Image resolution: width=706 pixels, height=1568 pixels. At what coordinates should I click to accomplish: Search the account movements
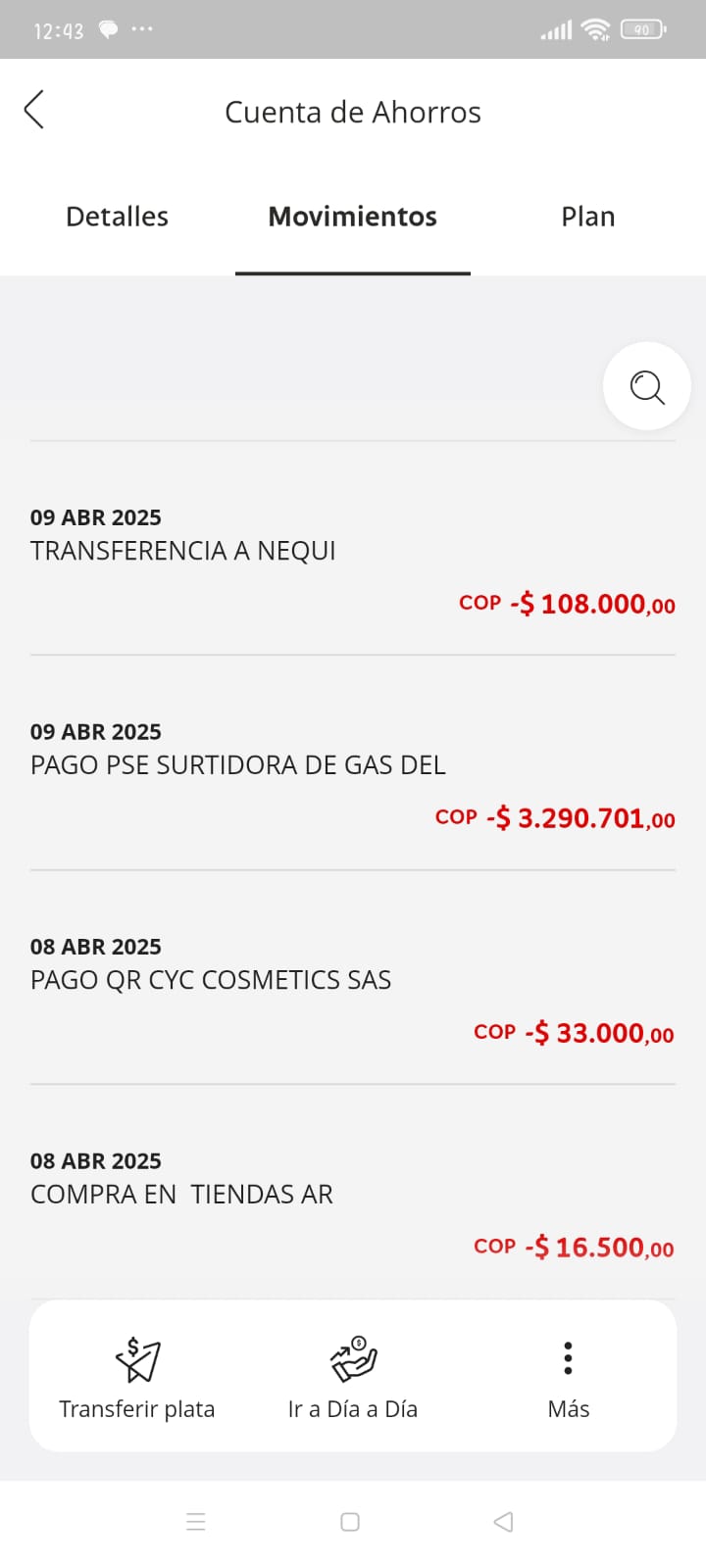(x=646, y=386)
